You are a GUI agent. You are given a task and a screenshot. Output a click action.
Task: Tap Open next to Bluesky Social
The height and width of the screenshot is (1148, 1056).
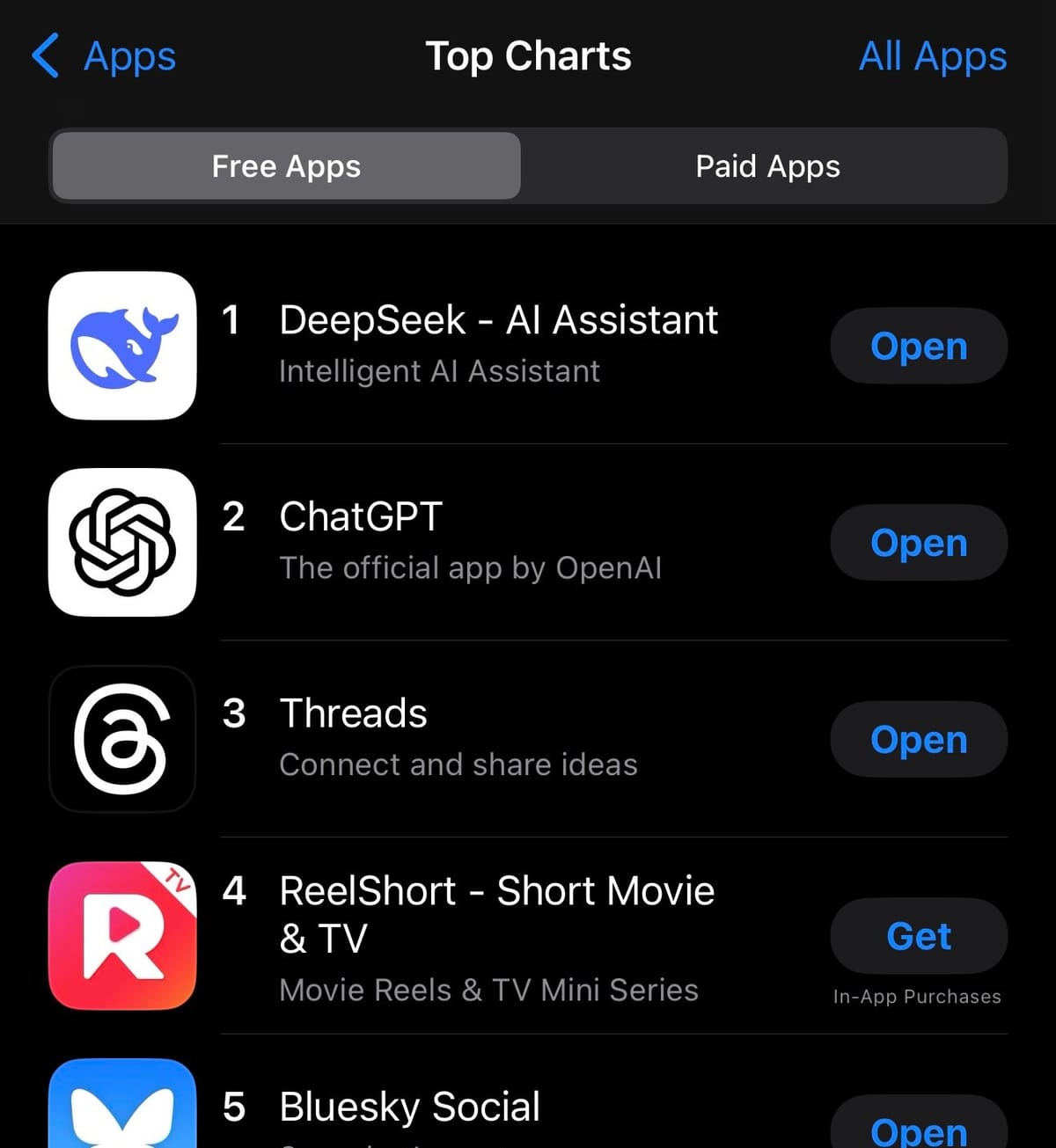click(x=919, y=1126)
